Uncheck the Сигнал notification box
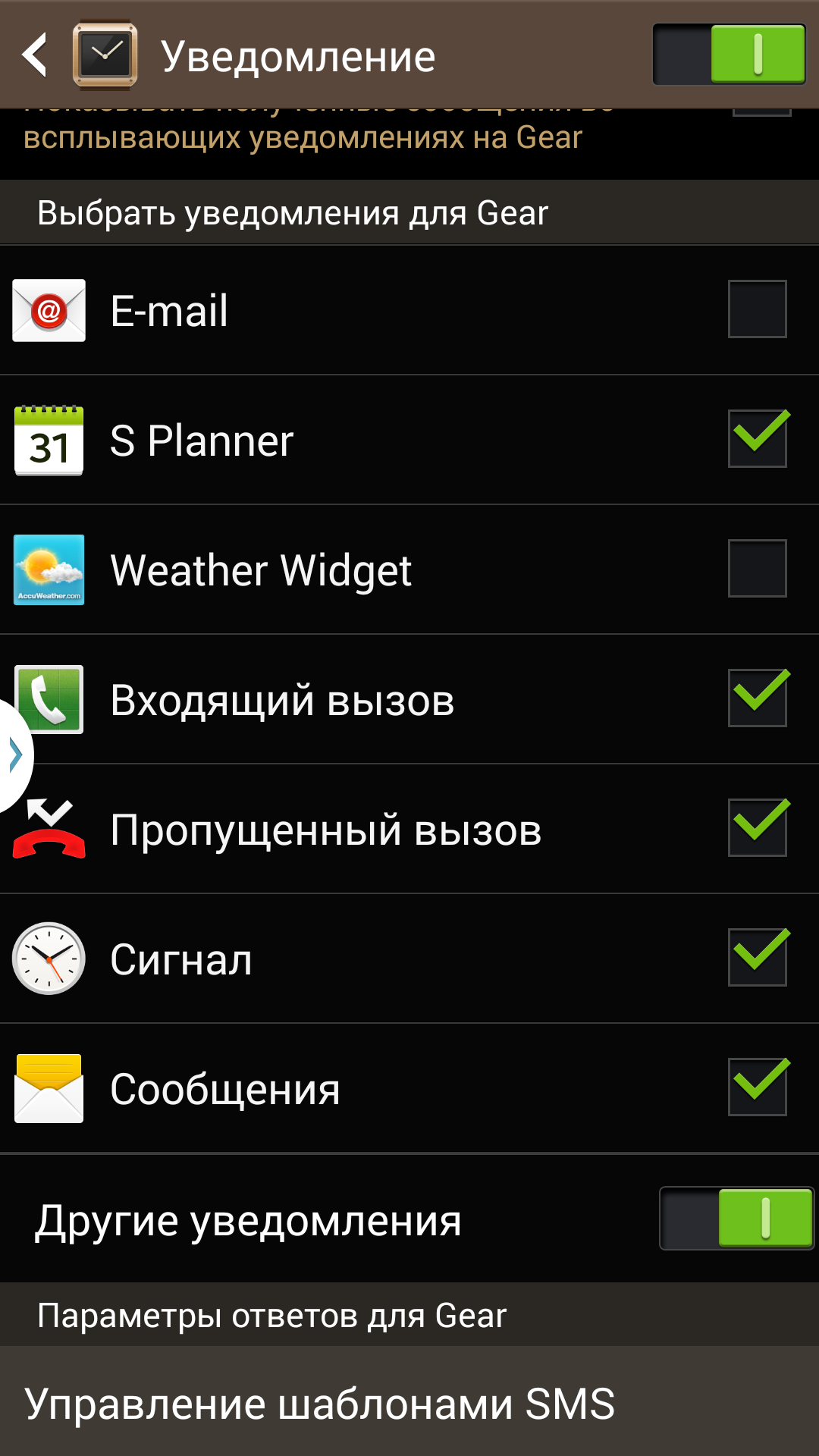819x1456 pixels. click(x=757, y=958)
